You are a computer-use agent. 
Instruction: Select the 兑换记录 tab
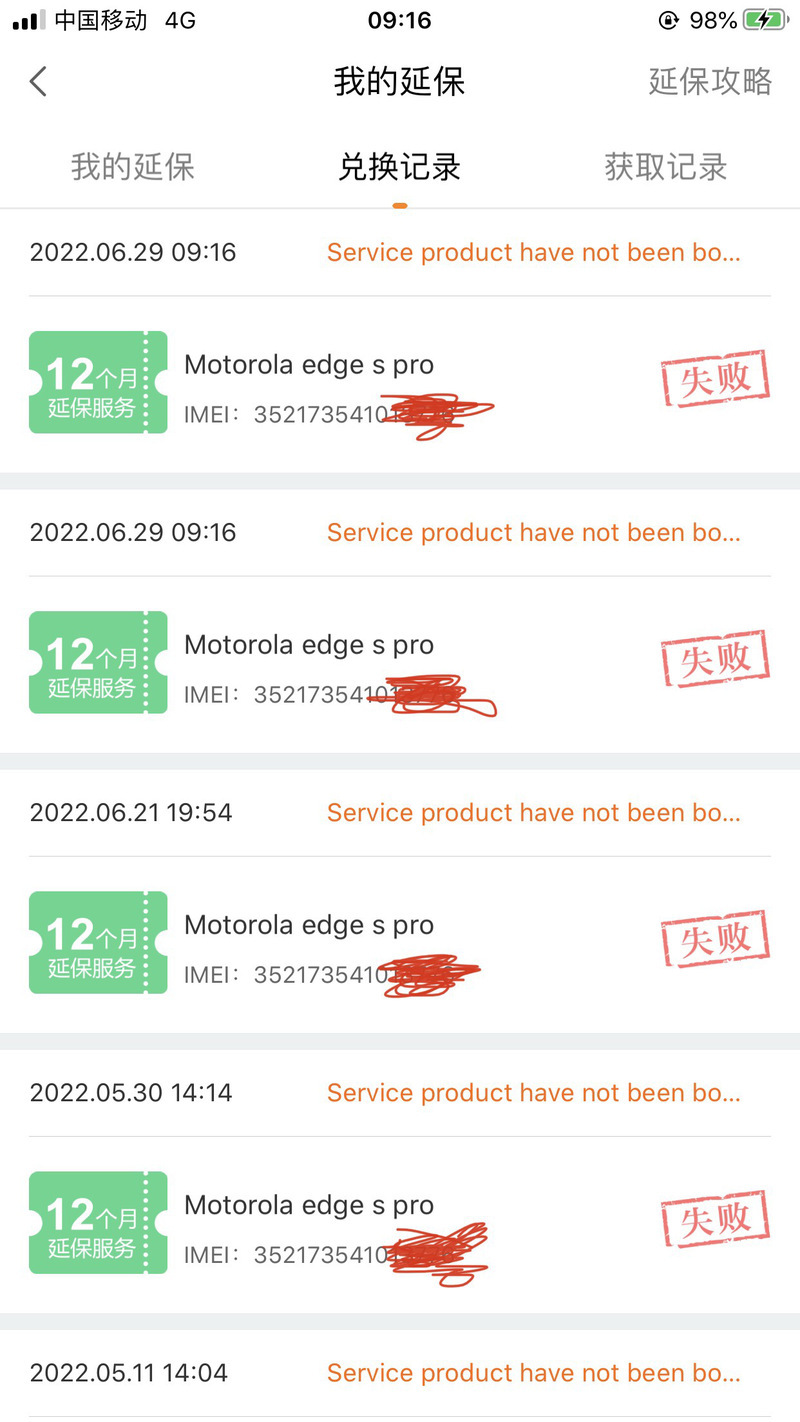(x=400, y=167)
